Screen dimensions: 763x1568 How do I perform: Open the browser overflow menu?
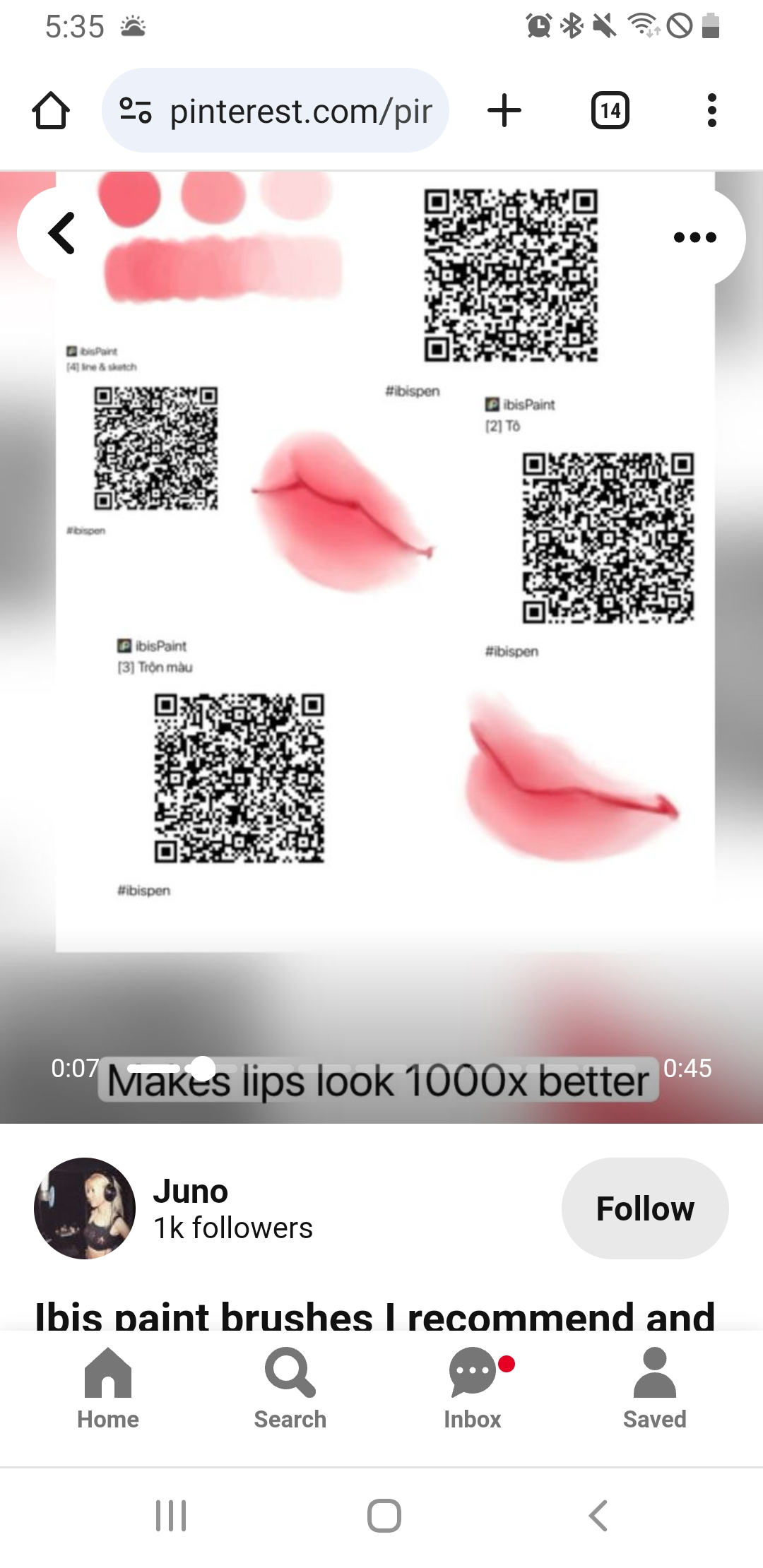(712, 109)
